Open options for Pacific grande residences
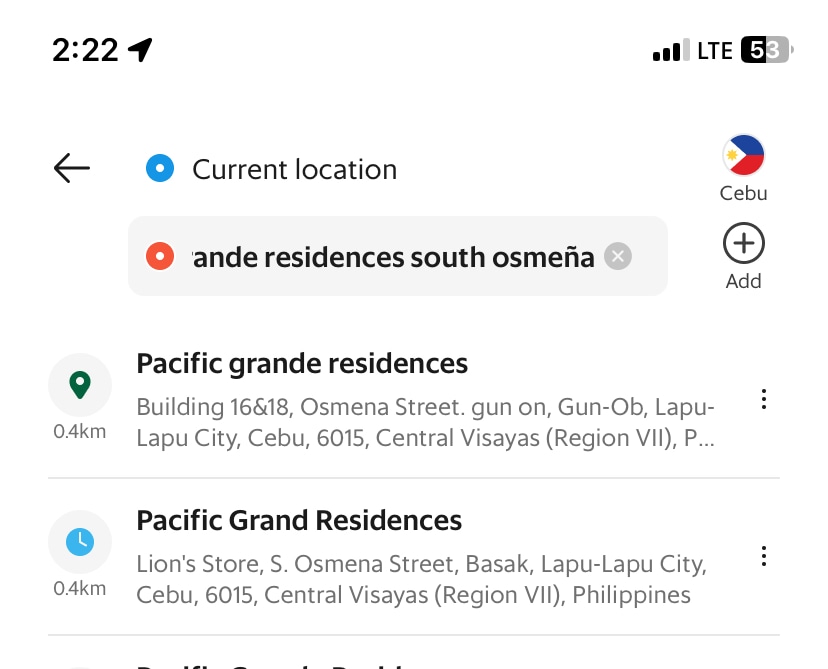The width and height of the screenshot is (828, 669). 764,400
